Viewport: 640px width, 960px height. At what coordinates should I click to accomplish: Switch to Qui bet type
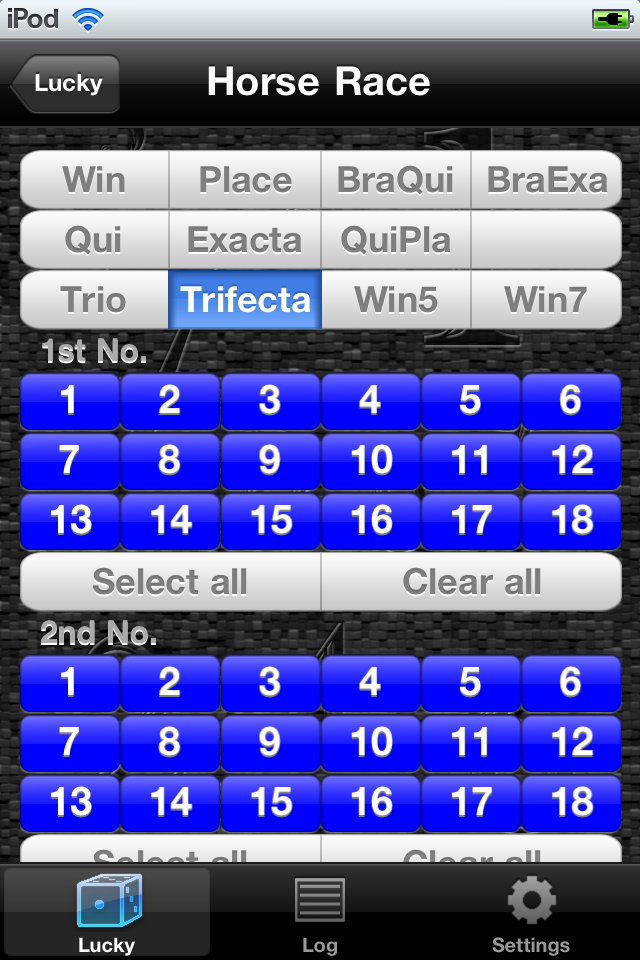tap(94, 240)
